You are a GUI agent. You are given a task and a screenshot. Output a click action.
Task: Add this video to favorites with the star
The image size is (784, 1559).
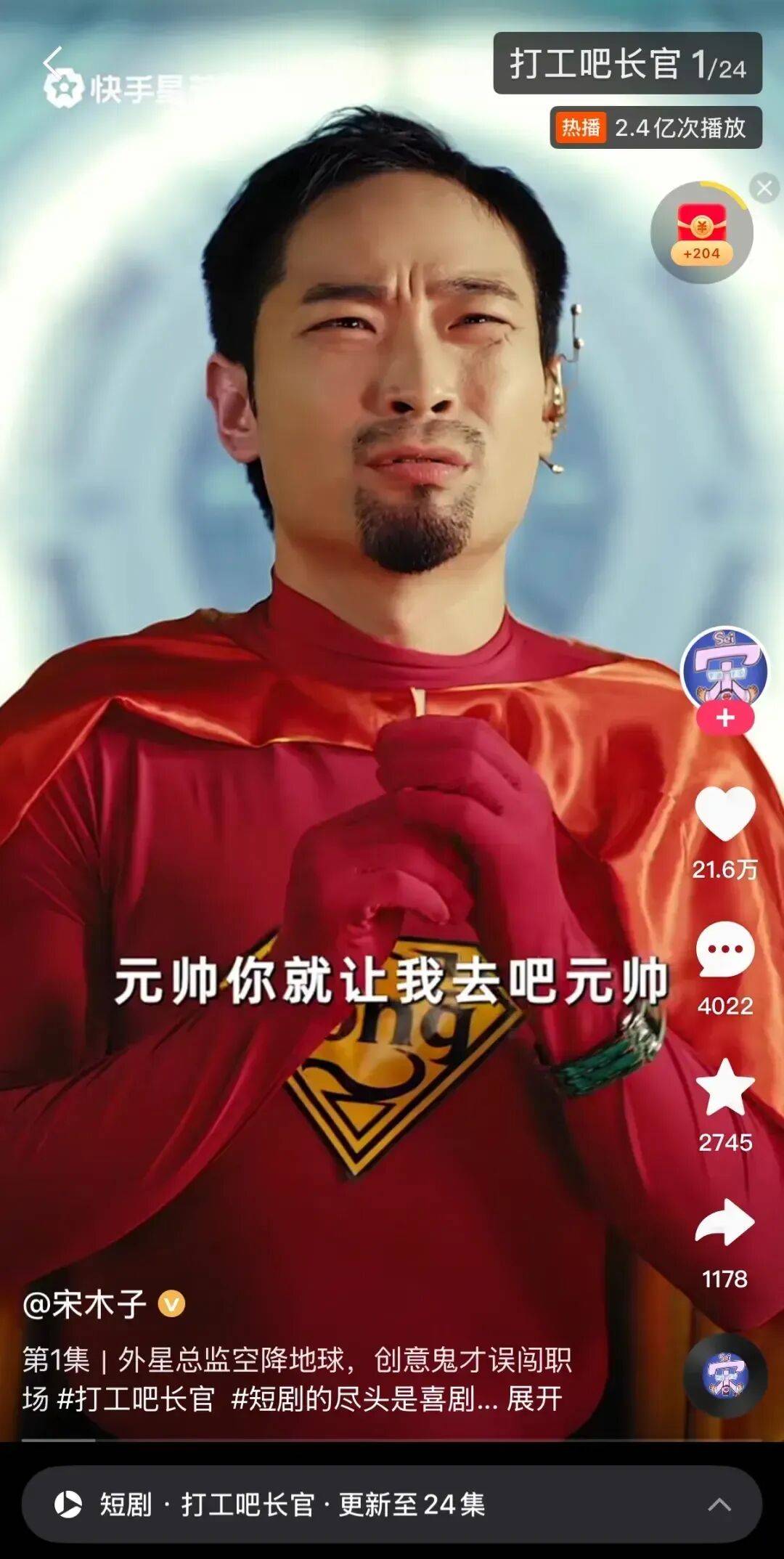pyautogui.click(x=724, y=1088)
